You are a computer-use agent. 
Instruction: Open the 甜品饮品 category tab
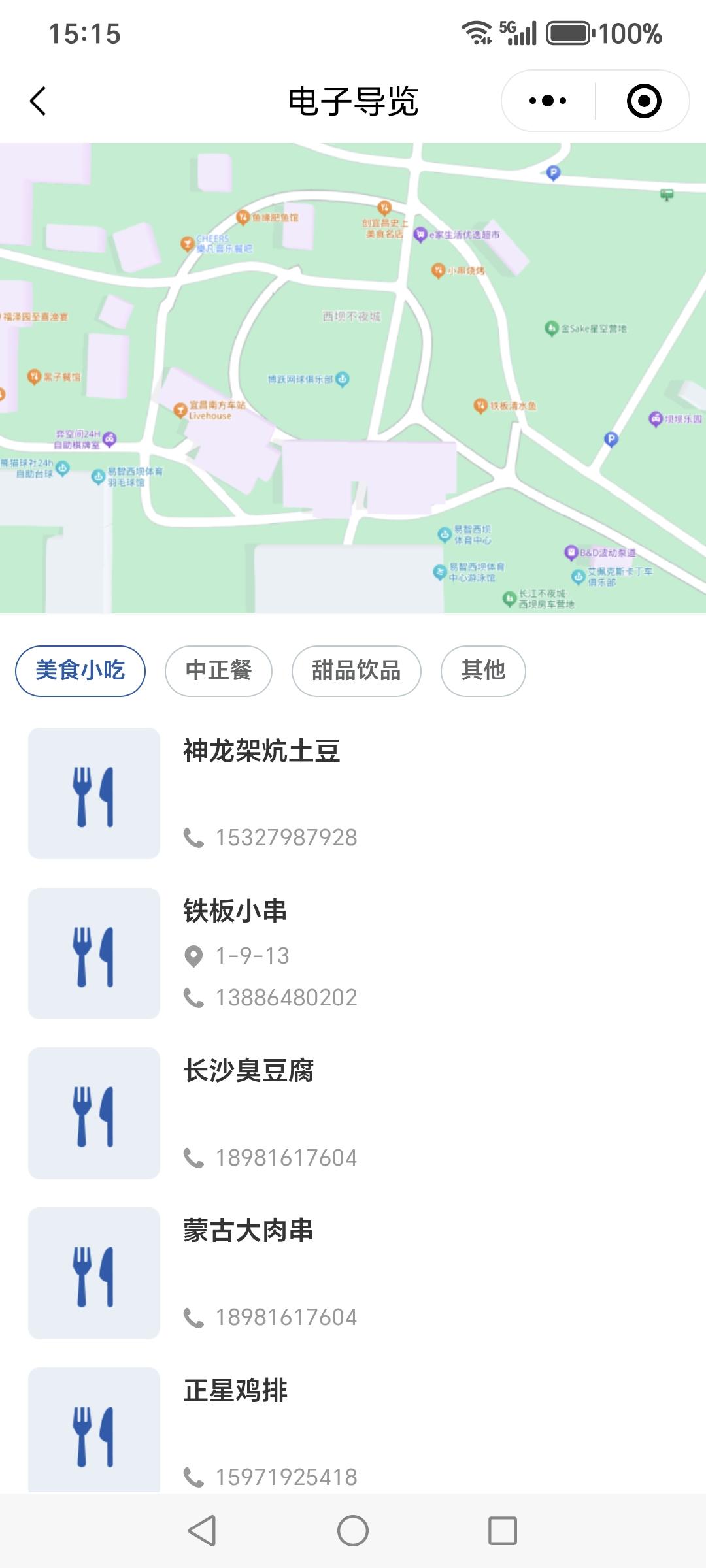(356, 670)
